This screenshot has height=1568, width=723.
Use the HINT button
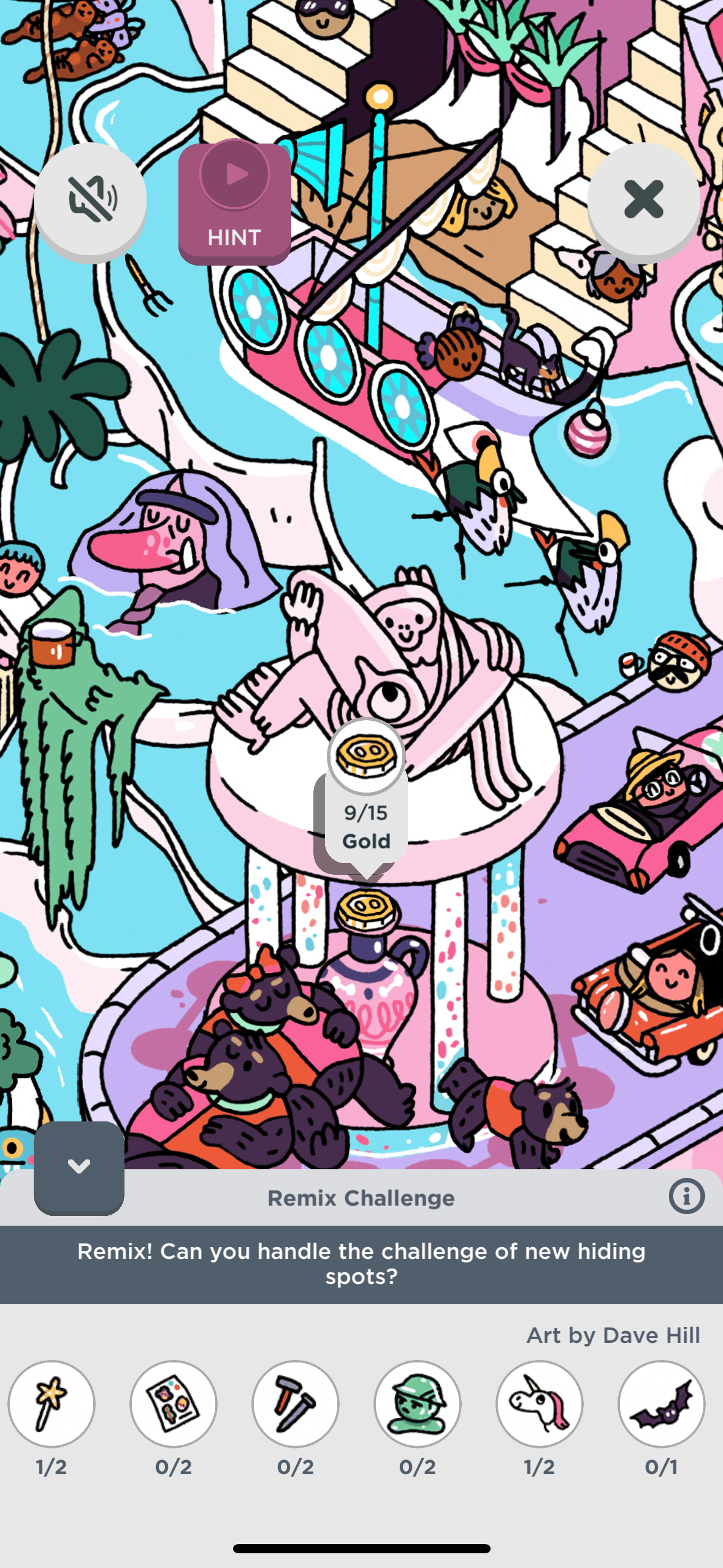pyautogui.click(x=234, y=202)
